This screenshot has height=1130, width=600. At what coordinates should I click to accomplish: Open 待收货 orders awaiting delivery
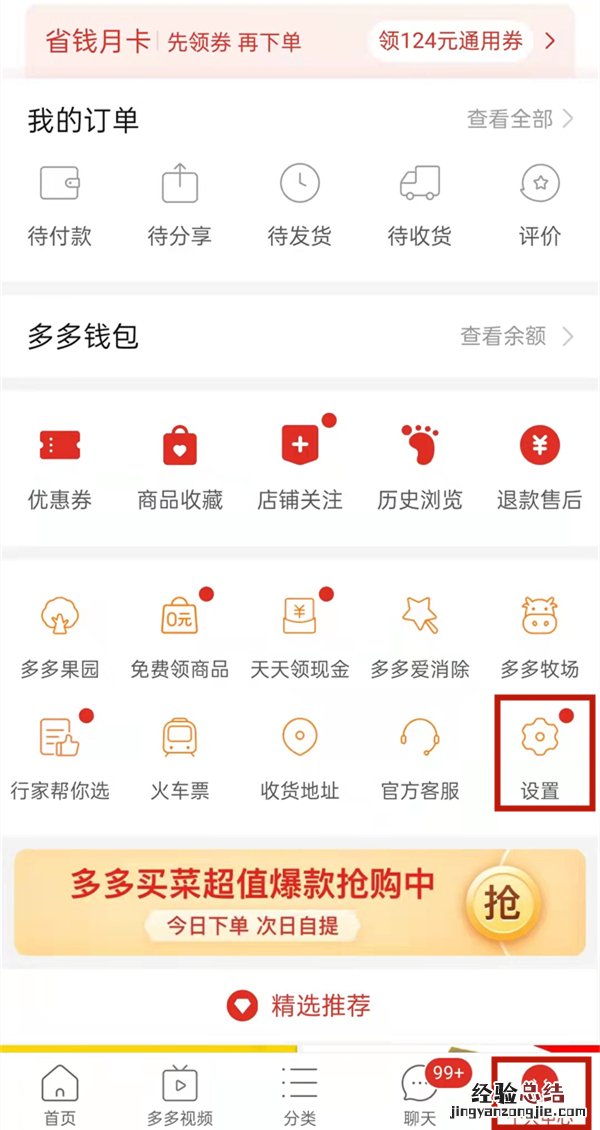tap(420, 205)
